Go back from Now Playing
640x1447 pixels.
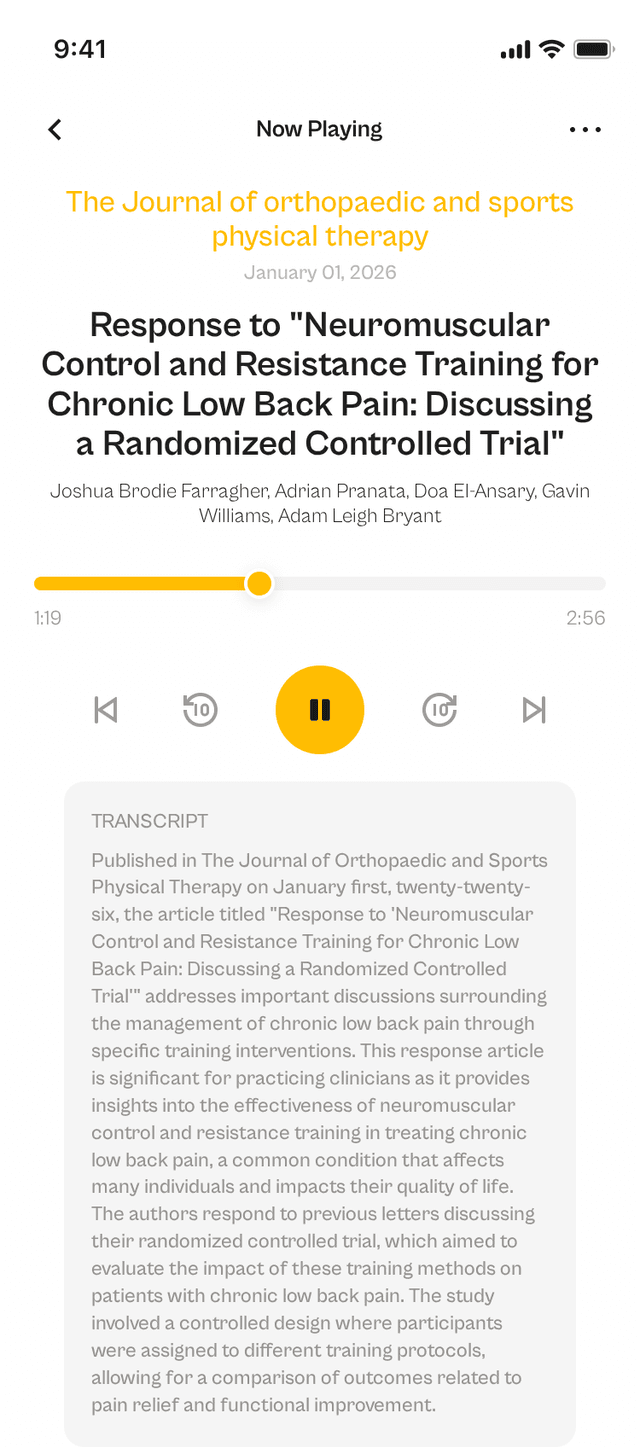click(x=55, y=129)
